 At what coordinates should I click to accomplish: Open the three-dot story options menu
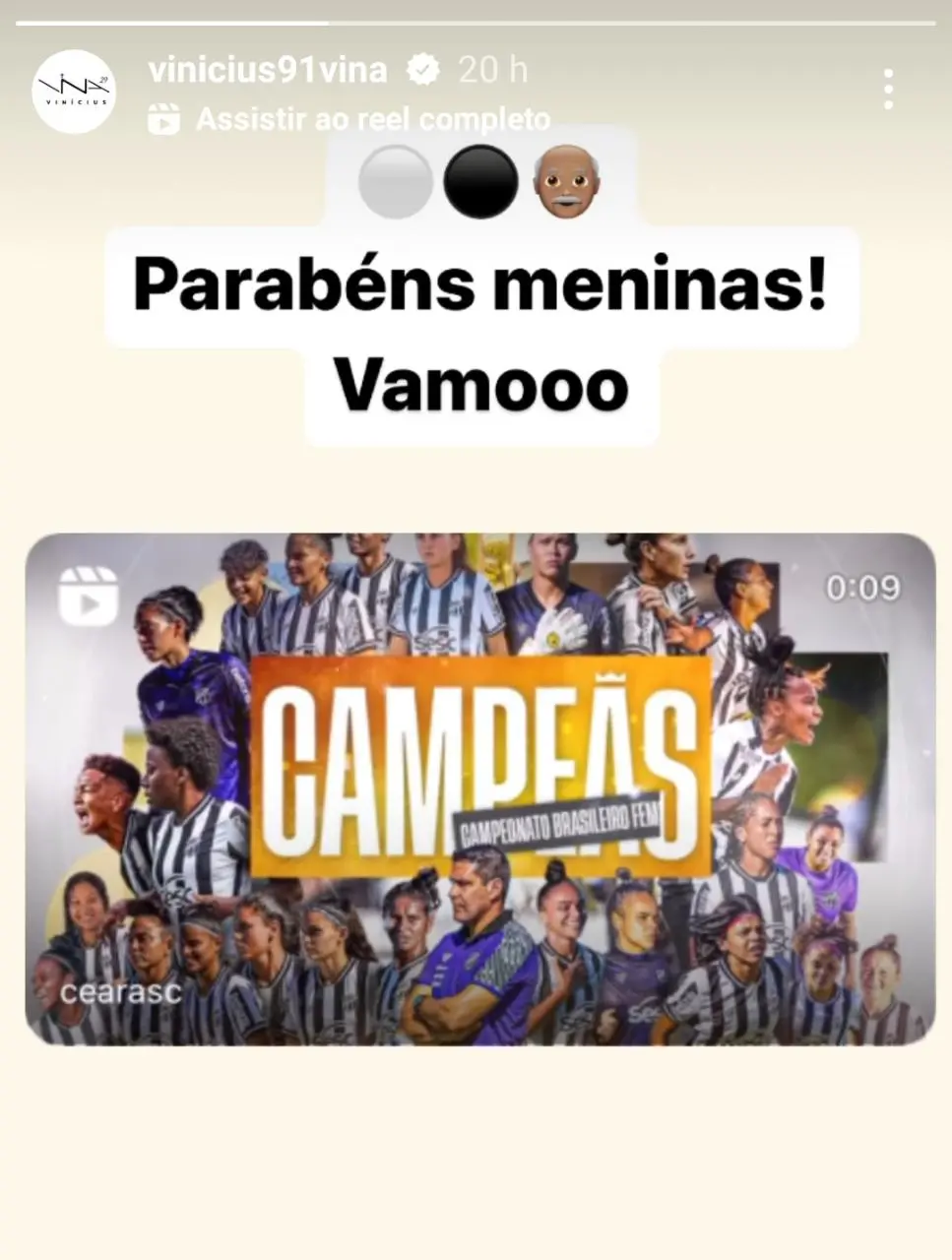887,89
